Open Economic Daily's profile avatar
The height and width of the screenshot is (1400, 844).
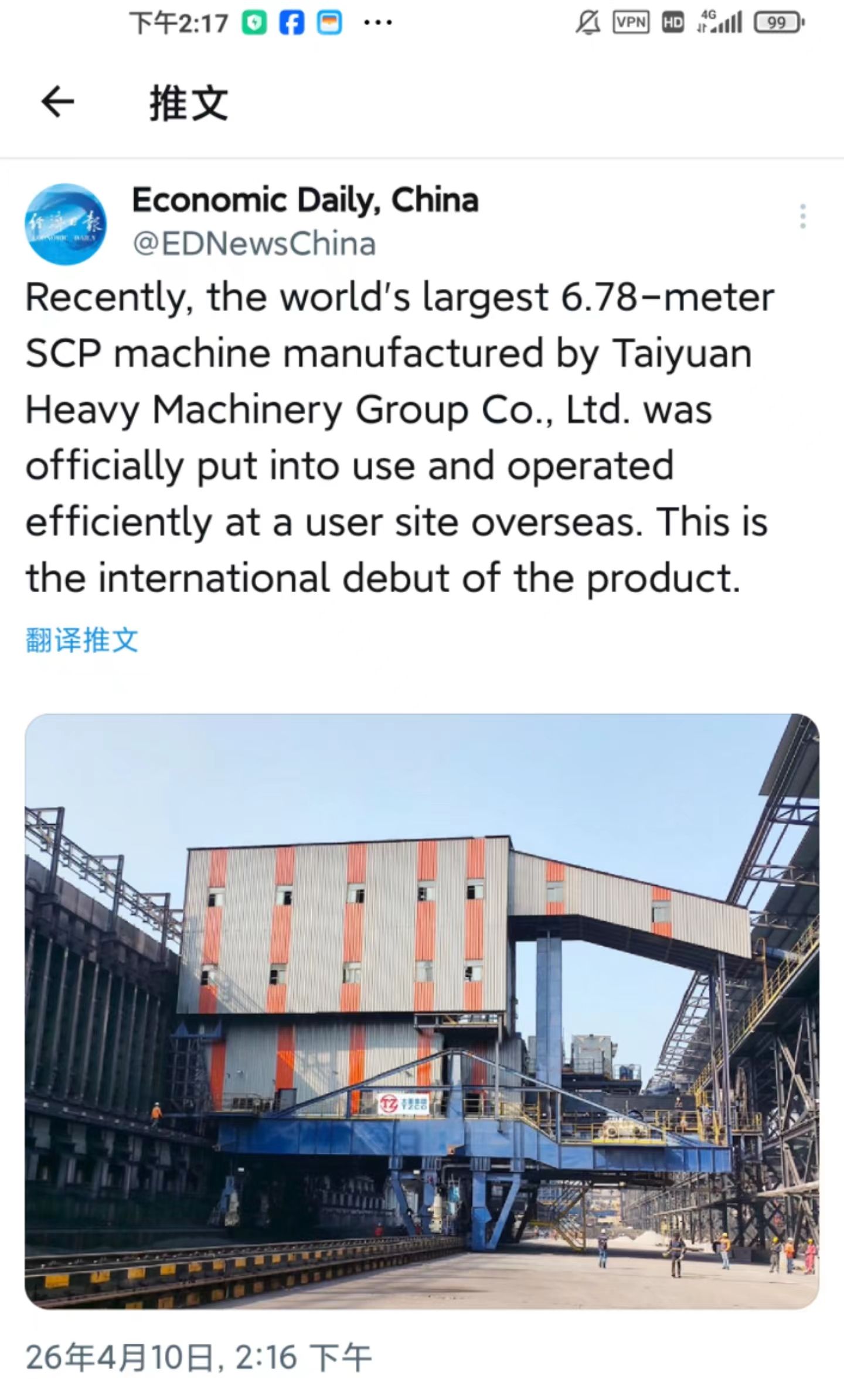[65, 224]
